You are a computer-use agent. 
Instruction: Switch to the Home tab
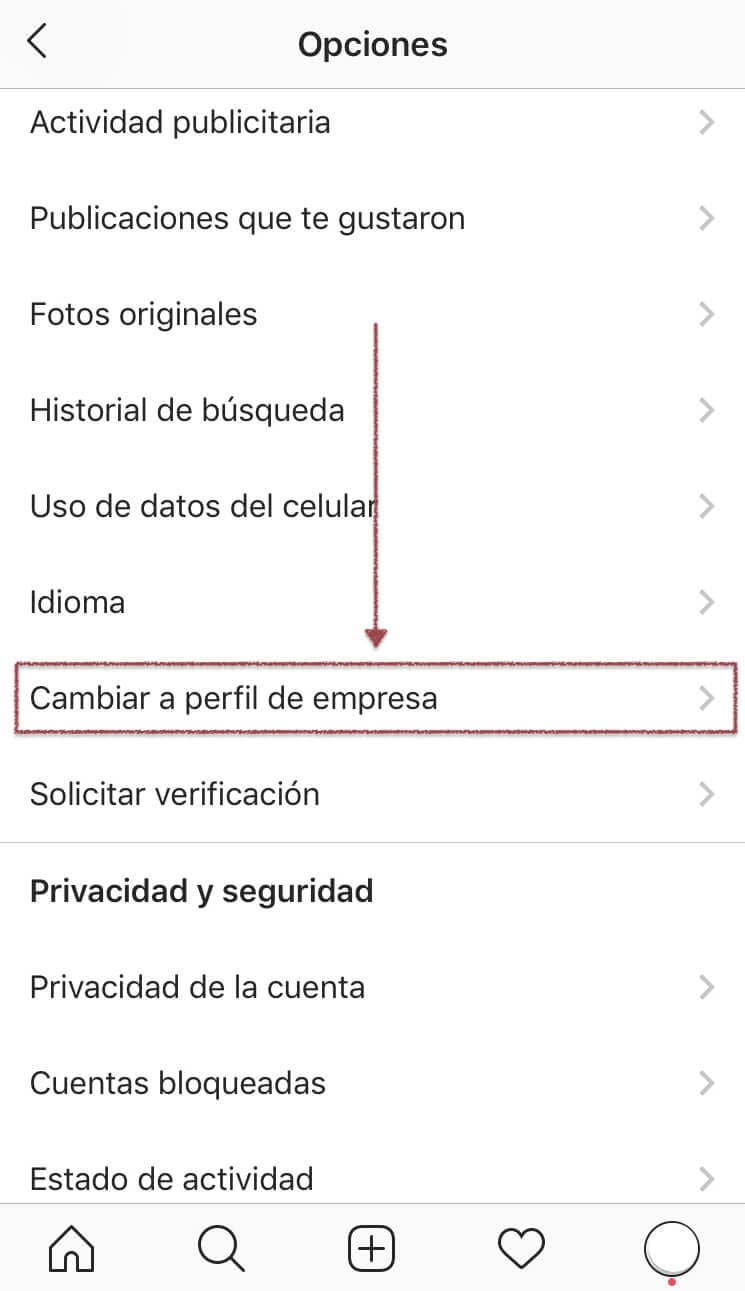(72, 1248)
